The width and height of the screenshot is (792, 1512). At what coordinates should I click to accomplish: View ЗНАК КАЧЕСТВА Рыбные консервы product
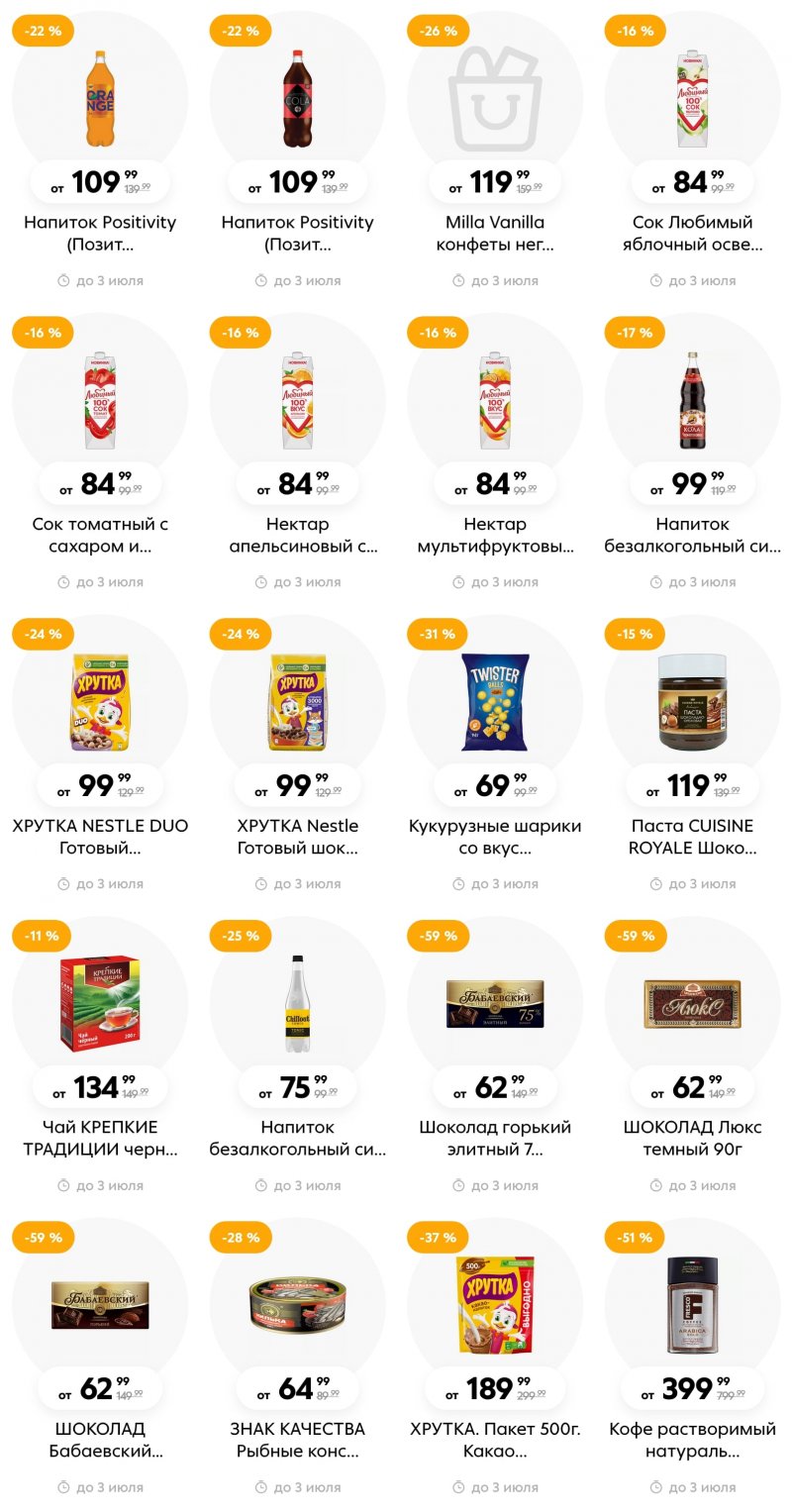pyautogui.click(x=297, y=1307)
